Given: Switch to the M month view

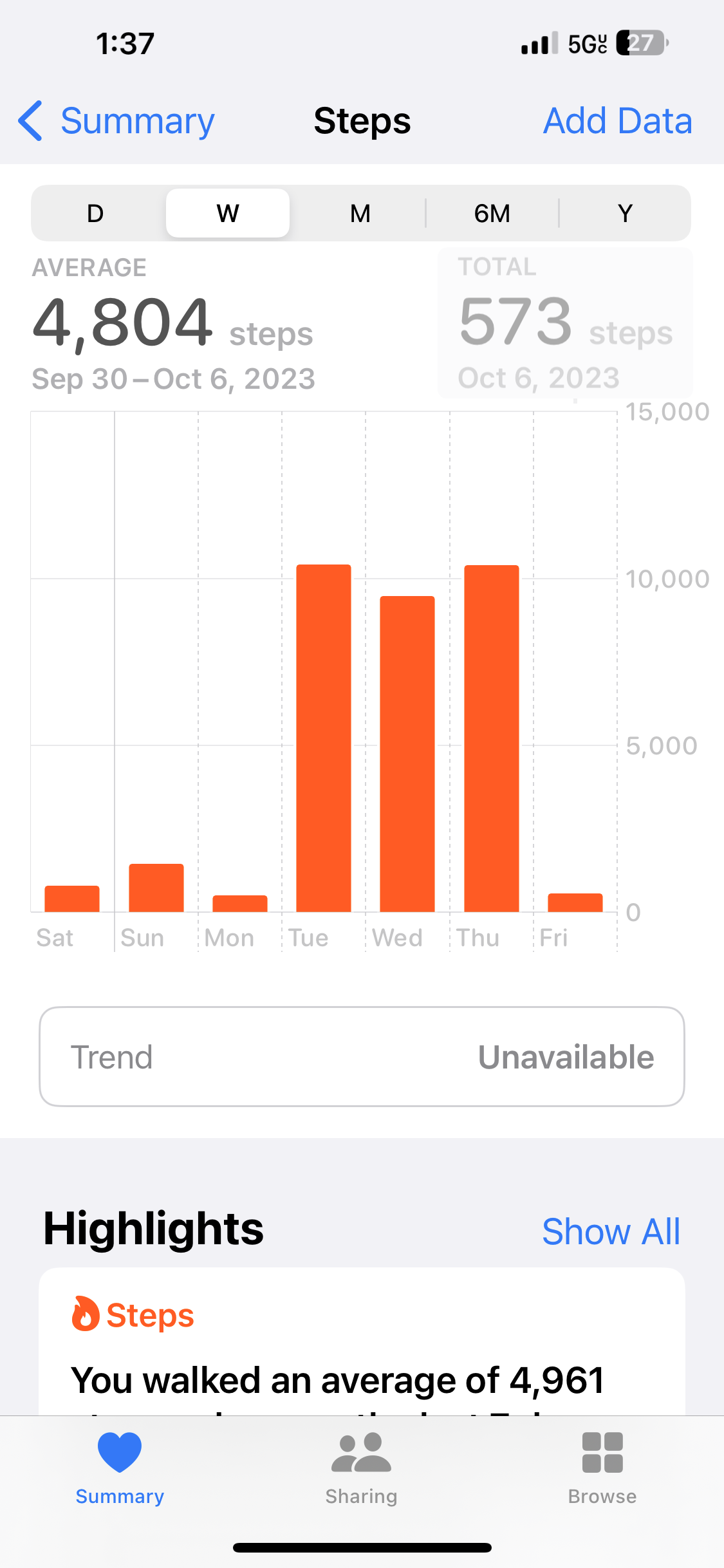Looking at the screenshot, I should (x=360, y=214).
